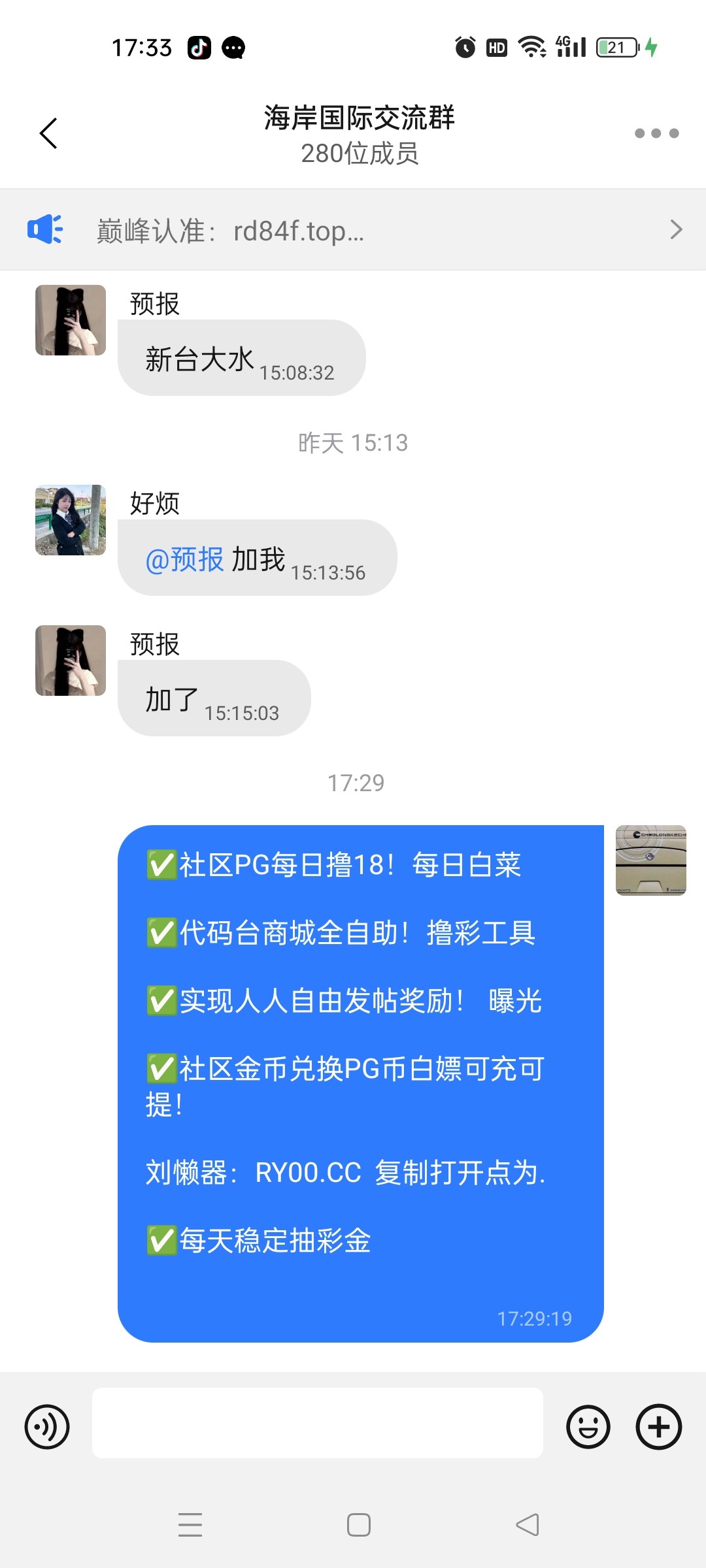Open 预报's avatar beside 新台大水 message
The width and height of the screenshot is (706, 1568).
pyautogui.click(x=71, y=320)
